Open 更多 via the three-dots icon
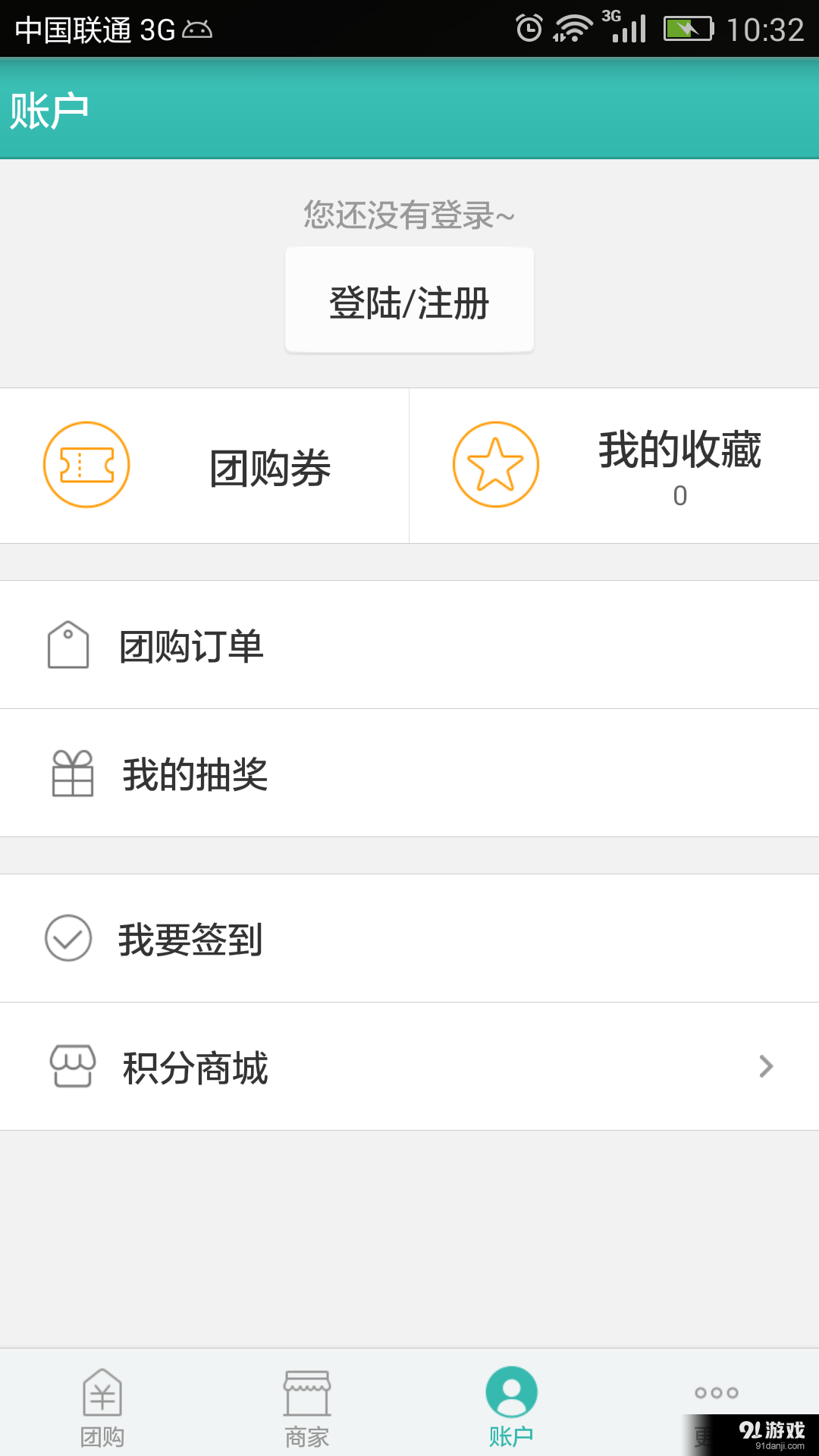This screenshot has height=1456, width=819. (716, 1392)
